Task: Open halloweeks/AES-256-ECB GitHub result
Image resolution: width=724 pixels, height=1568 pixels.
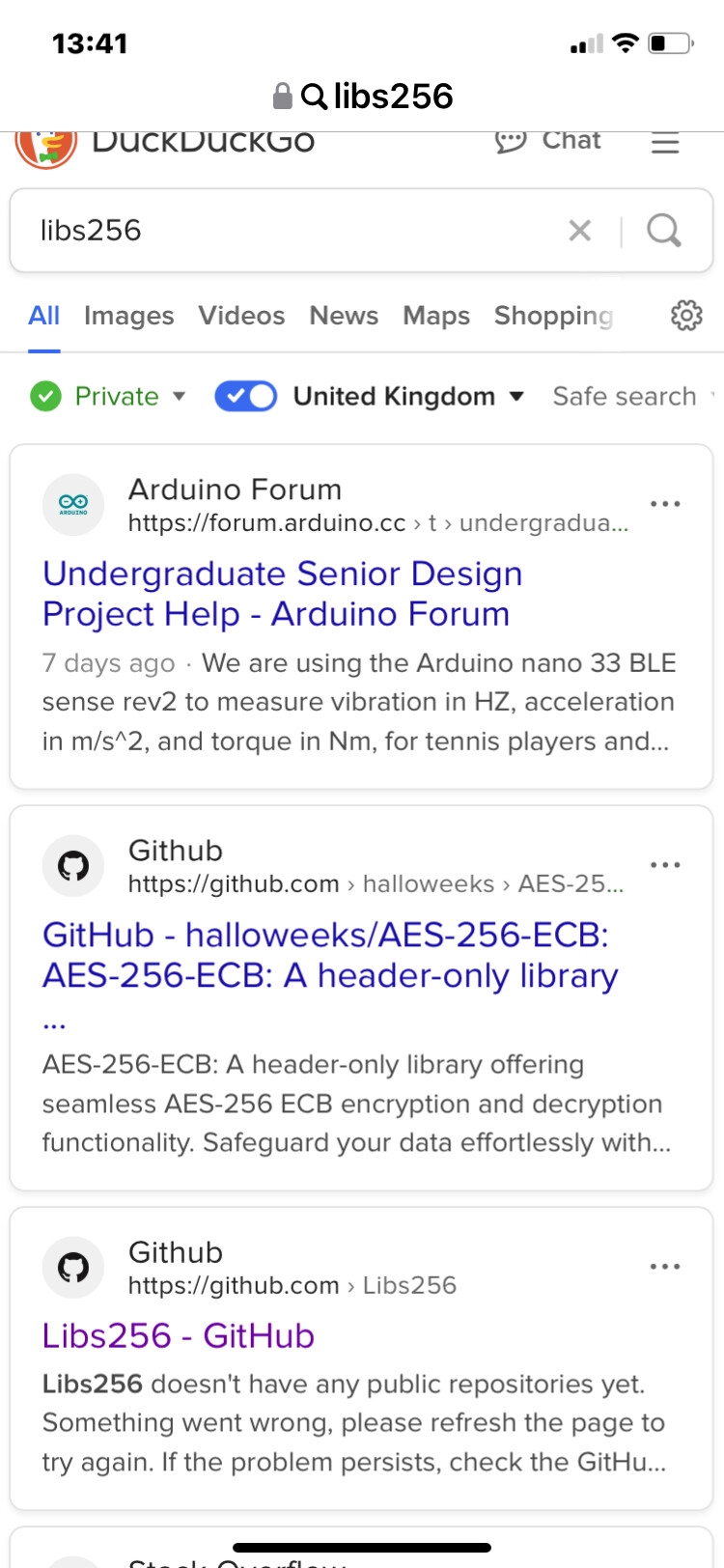Action: (x=330, y=956)
